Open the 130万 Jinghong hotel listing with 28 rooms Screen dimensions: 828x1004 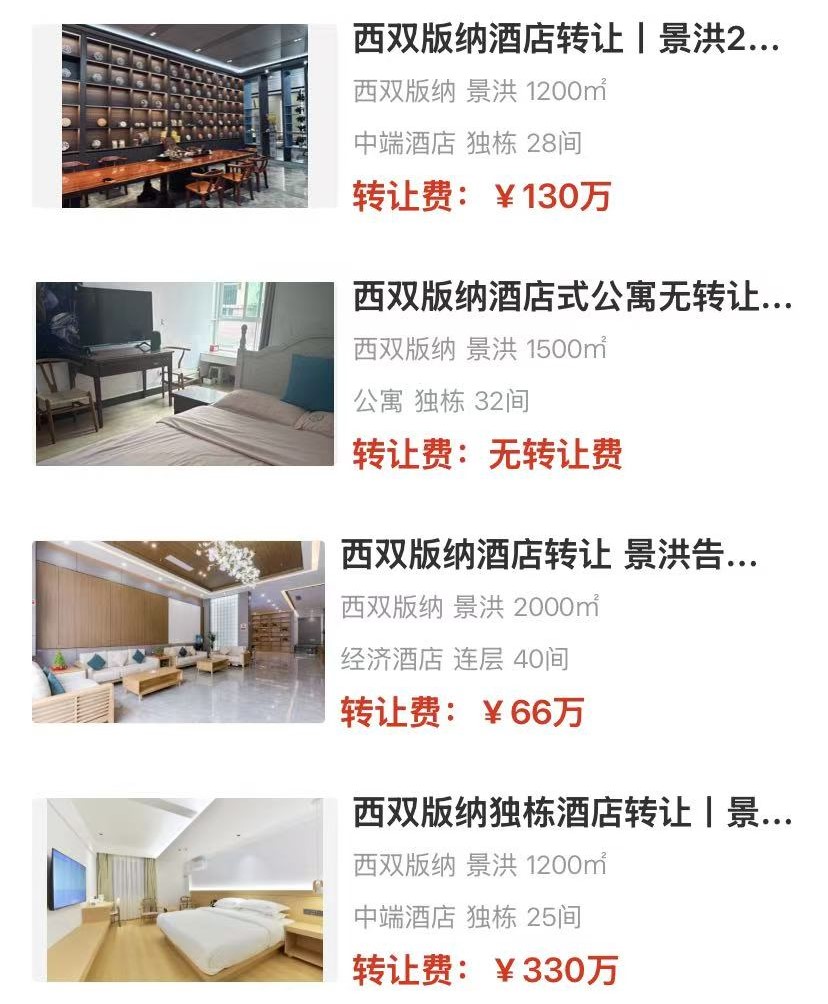coord(565,41)
